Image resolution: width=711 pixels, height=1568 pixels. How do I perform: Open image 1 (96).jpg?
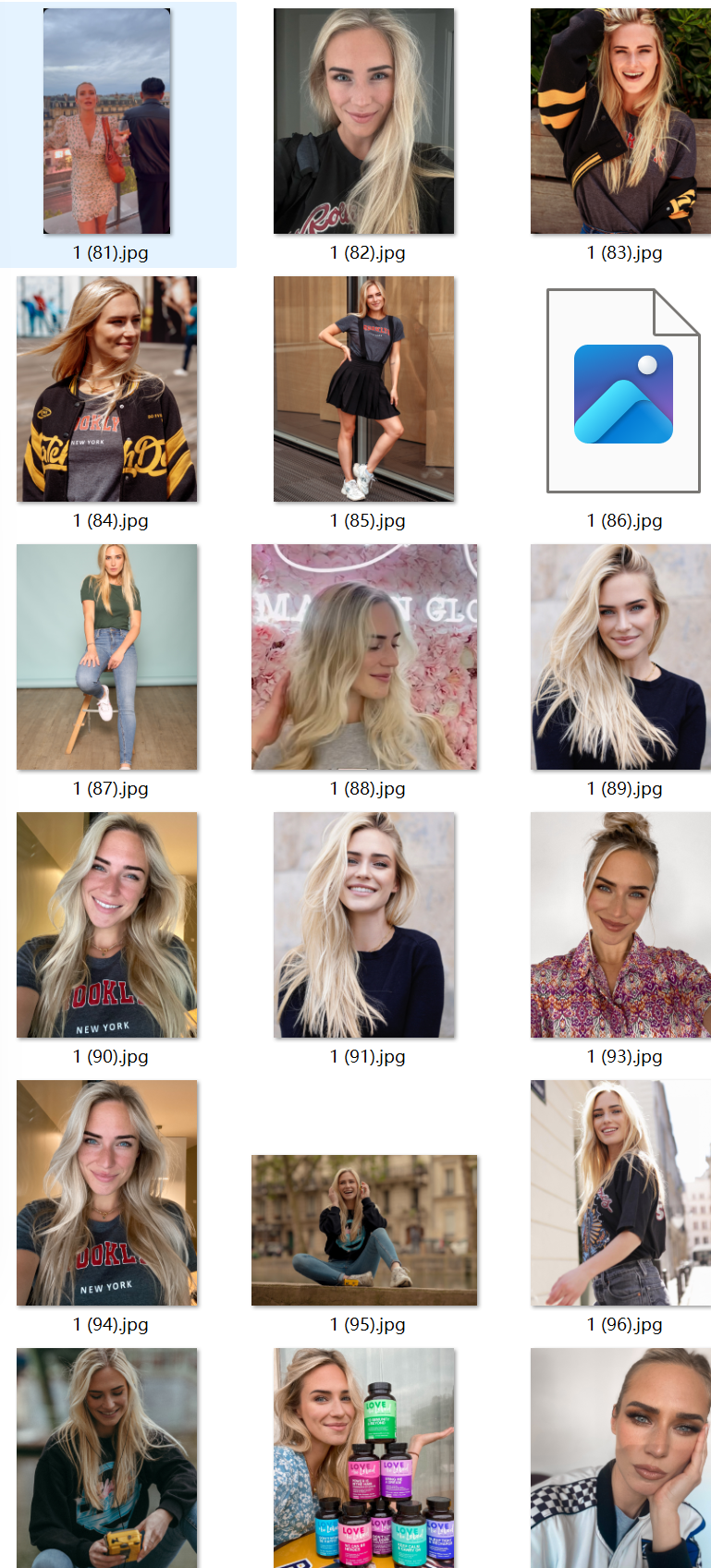pos(620,1193)
